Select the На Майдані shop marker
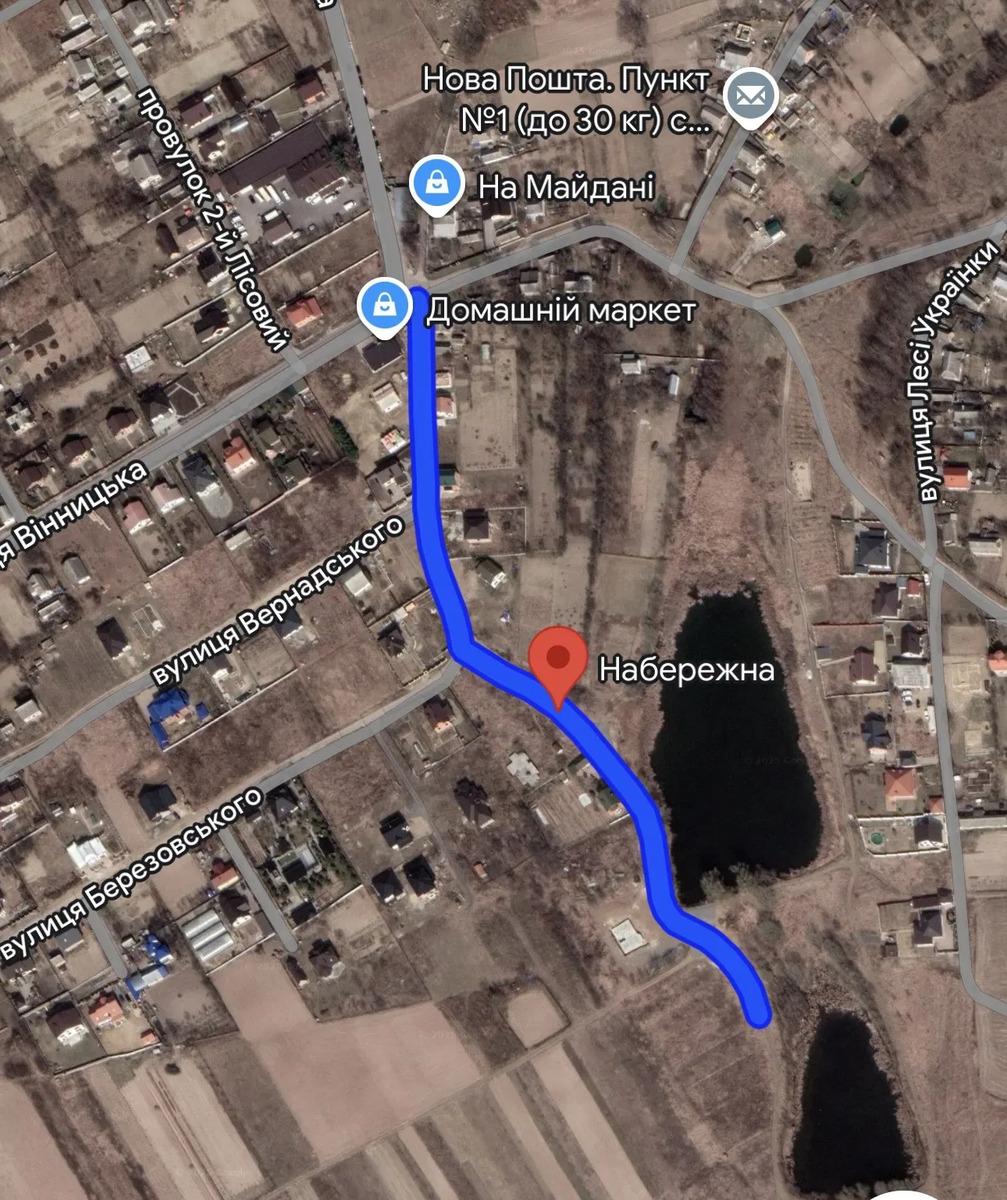This screenshot has height=1200, width=1007. pos(436,184)
